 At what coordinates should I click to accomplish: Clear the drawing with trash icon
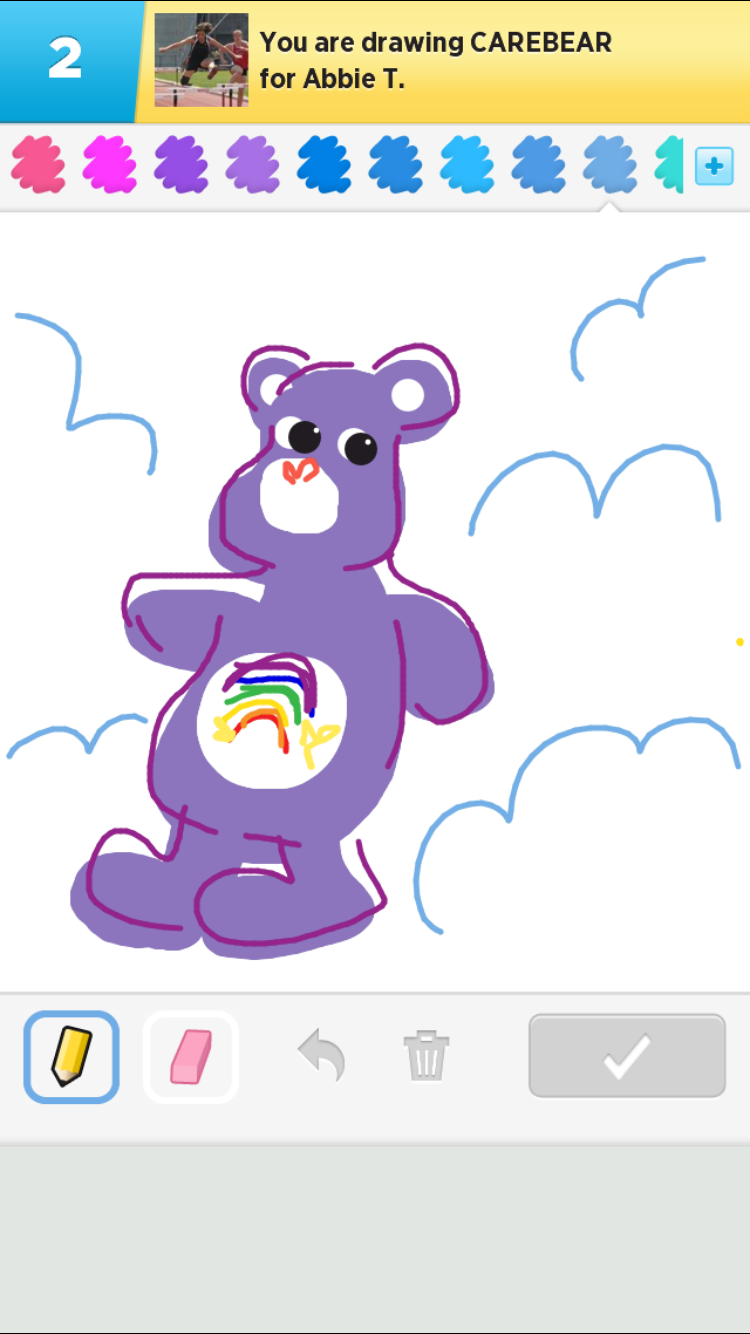coord(426,1056)
